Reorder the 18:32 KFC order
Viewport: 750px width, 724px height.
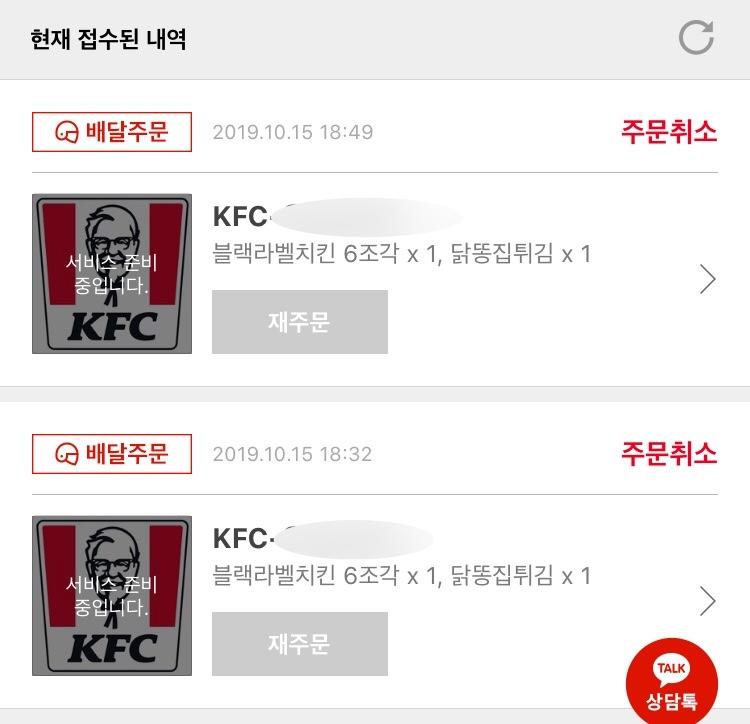tap(299, 643)
